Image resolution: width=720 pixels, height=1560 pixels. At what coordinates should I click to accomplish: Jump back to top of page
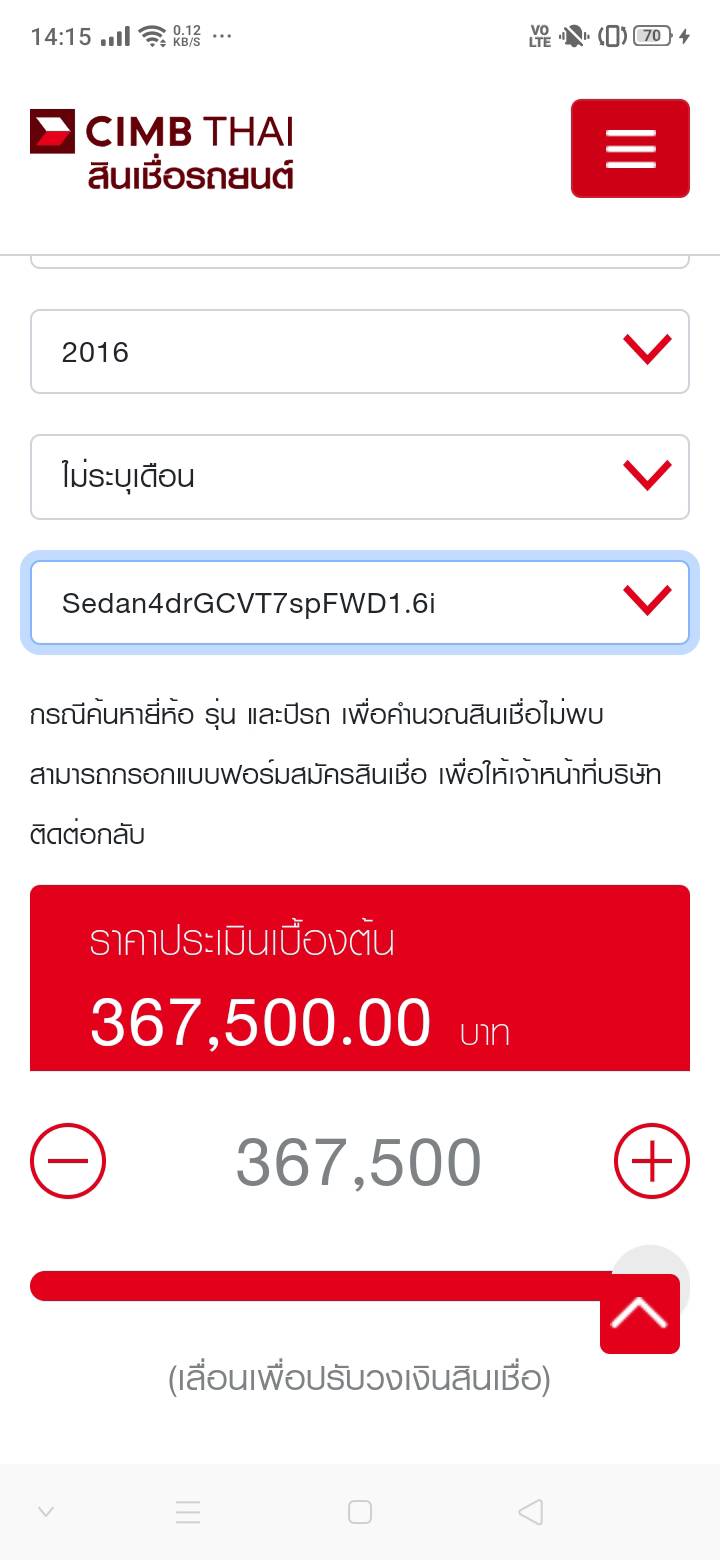[x=640, y=1313]
